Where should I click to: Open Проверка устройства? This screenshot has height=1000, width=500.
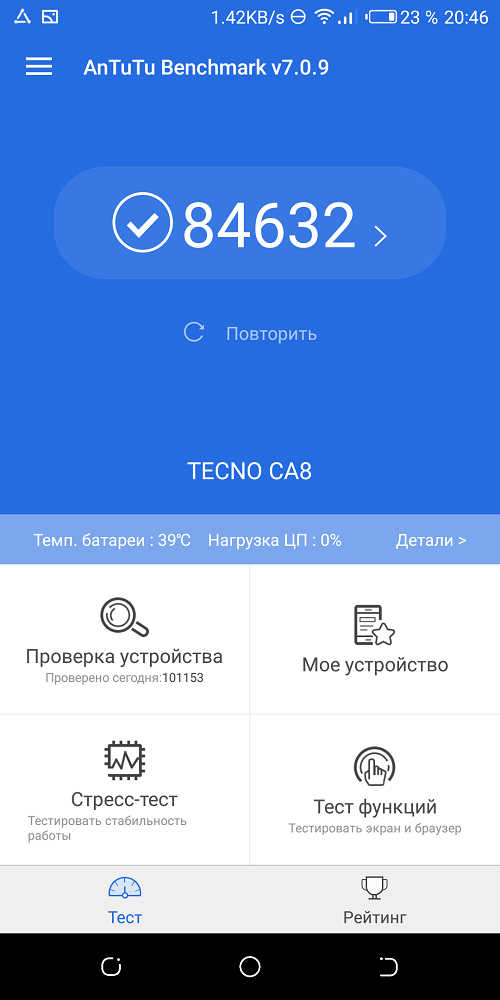coord(124,639)
